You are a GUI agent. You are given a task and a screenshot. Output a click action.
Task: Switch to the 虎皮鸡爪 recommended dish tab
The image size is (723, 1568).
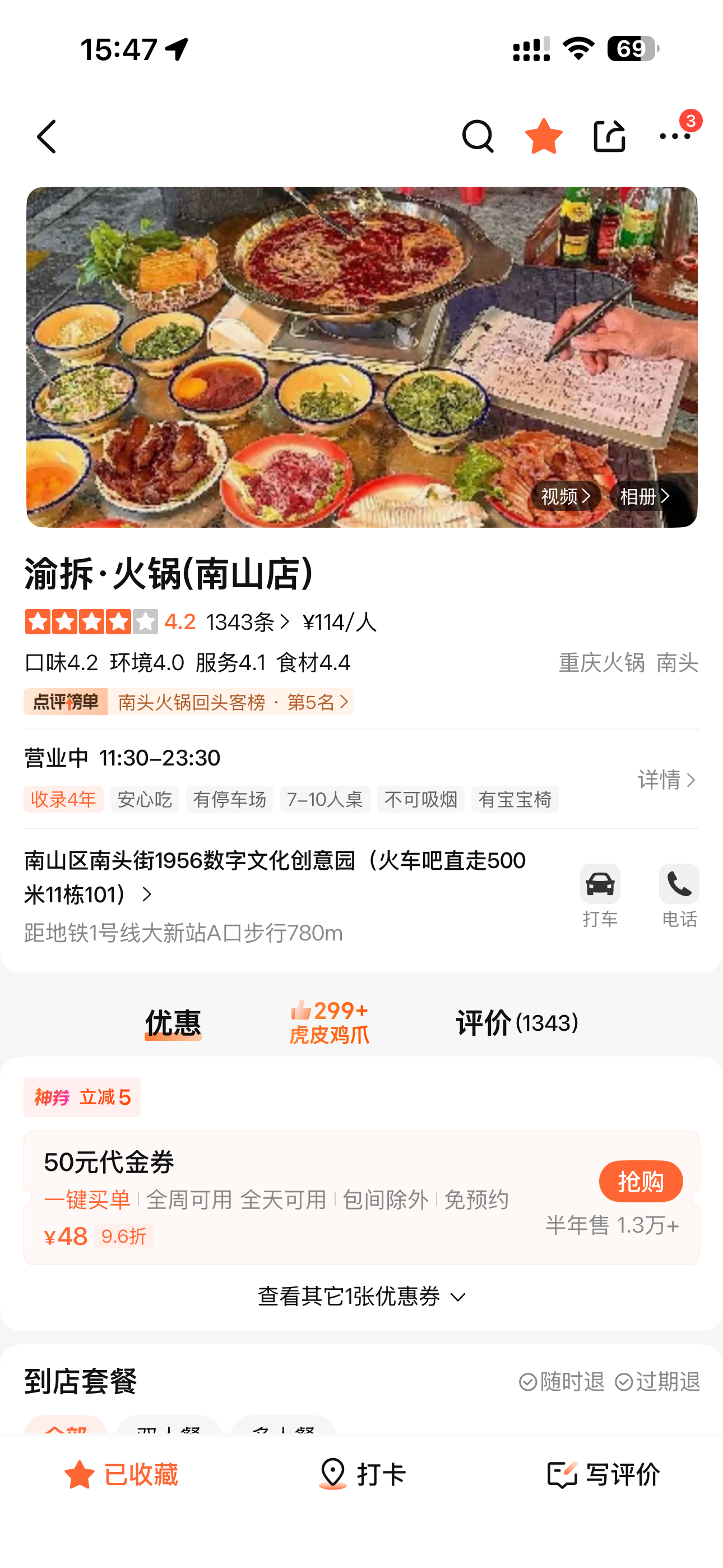coord(329,1023)
